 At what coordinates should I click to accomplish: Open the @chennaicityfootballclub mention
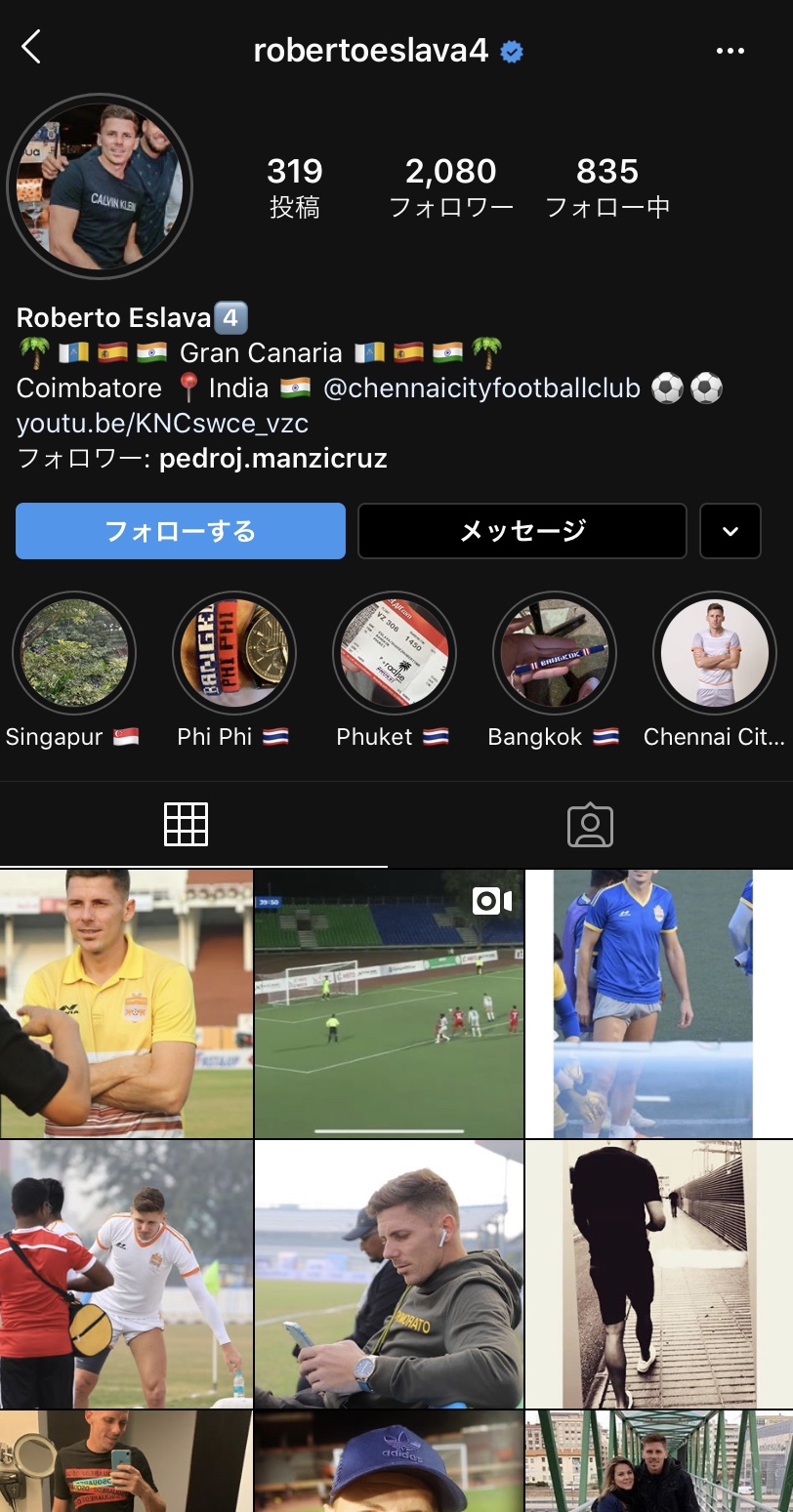click(481, 388)
